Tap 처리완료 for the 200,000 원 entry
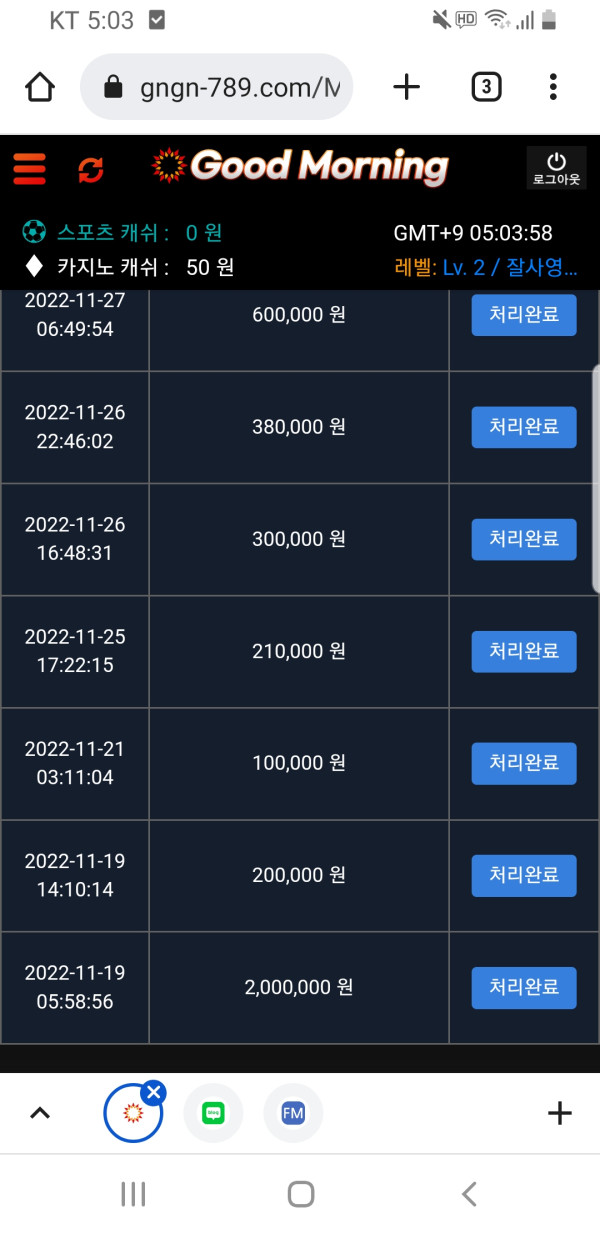The width and height of the screenshot is (600, 1233). 524,875
